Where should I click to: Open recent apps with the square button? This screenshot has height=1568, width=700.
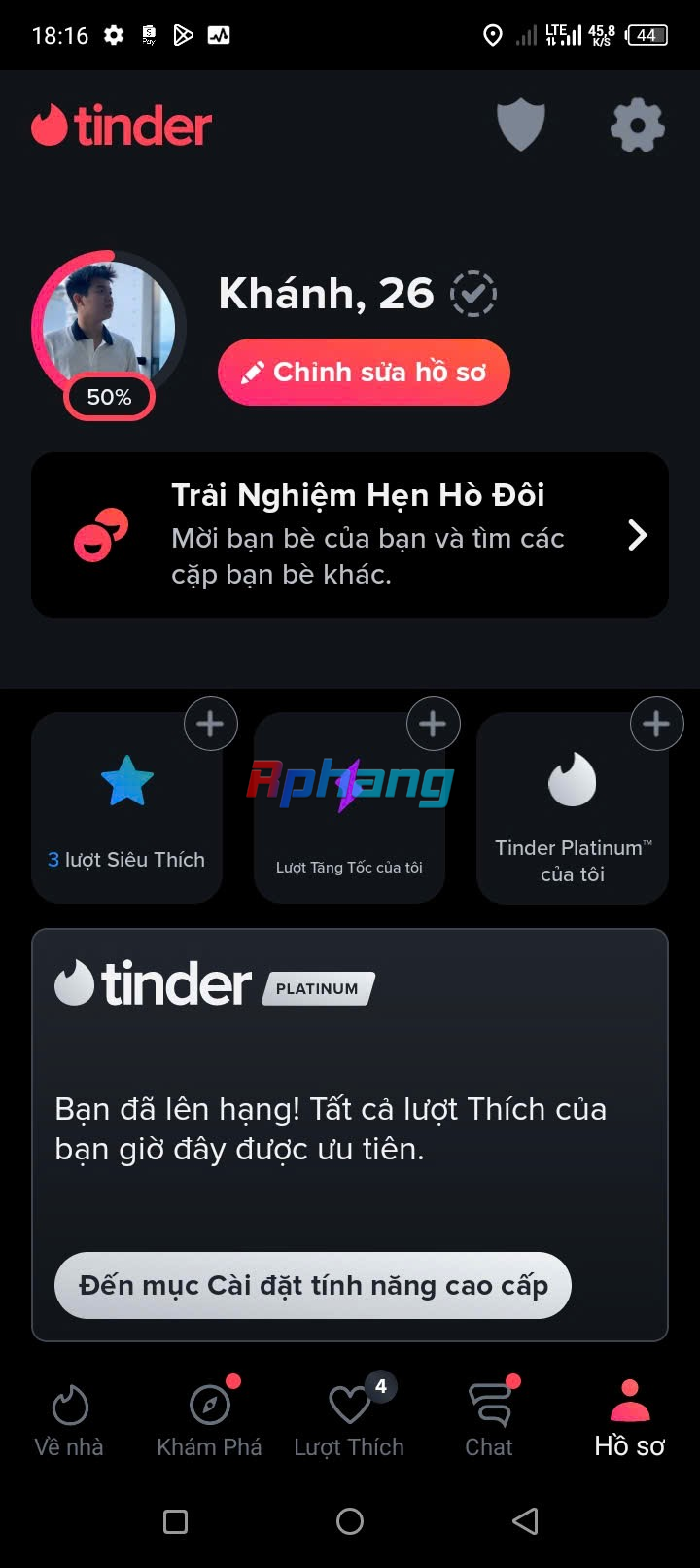(x=175, y=1521)
